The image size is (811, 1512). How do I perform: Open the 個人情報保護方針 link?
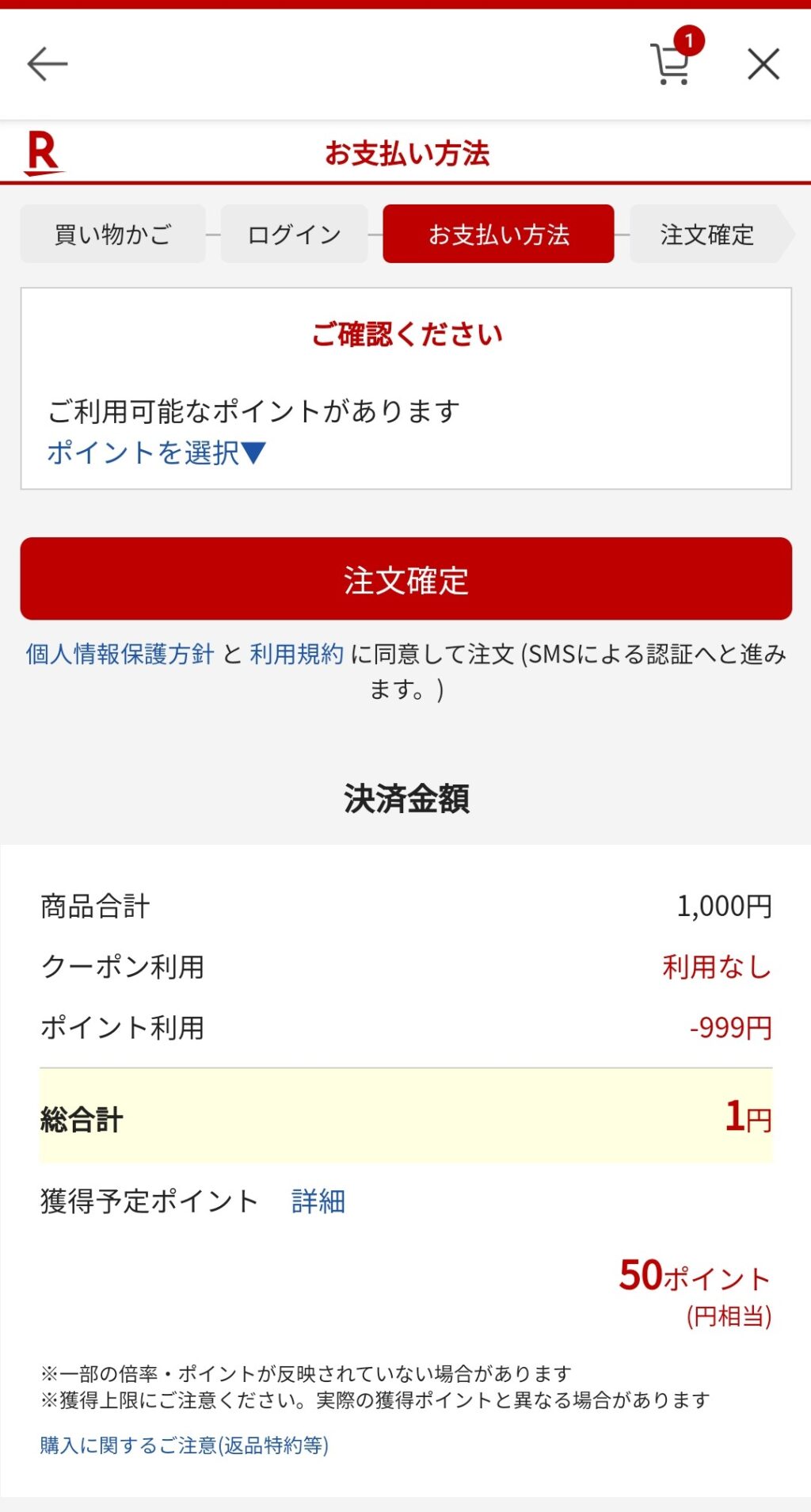click(x=120, y=654)
